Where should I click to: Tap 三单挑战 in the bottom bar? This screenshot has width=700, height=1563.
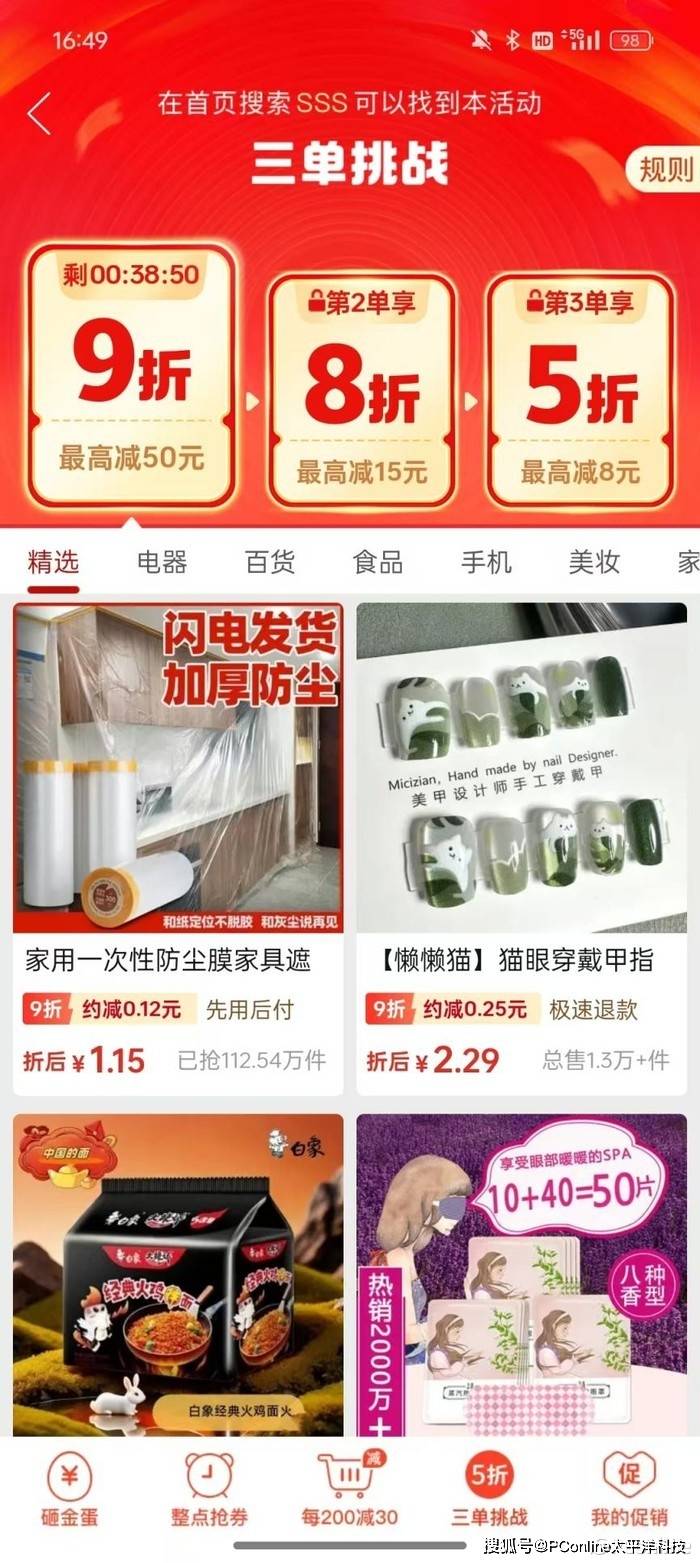489,1490
